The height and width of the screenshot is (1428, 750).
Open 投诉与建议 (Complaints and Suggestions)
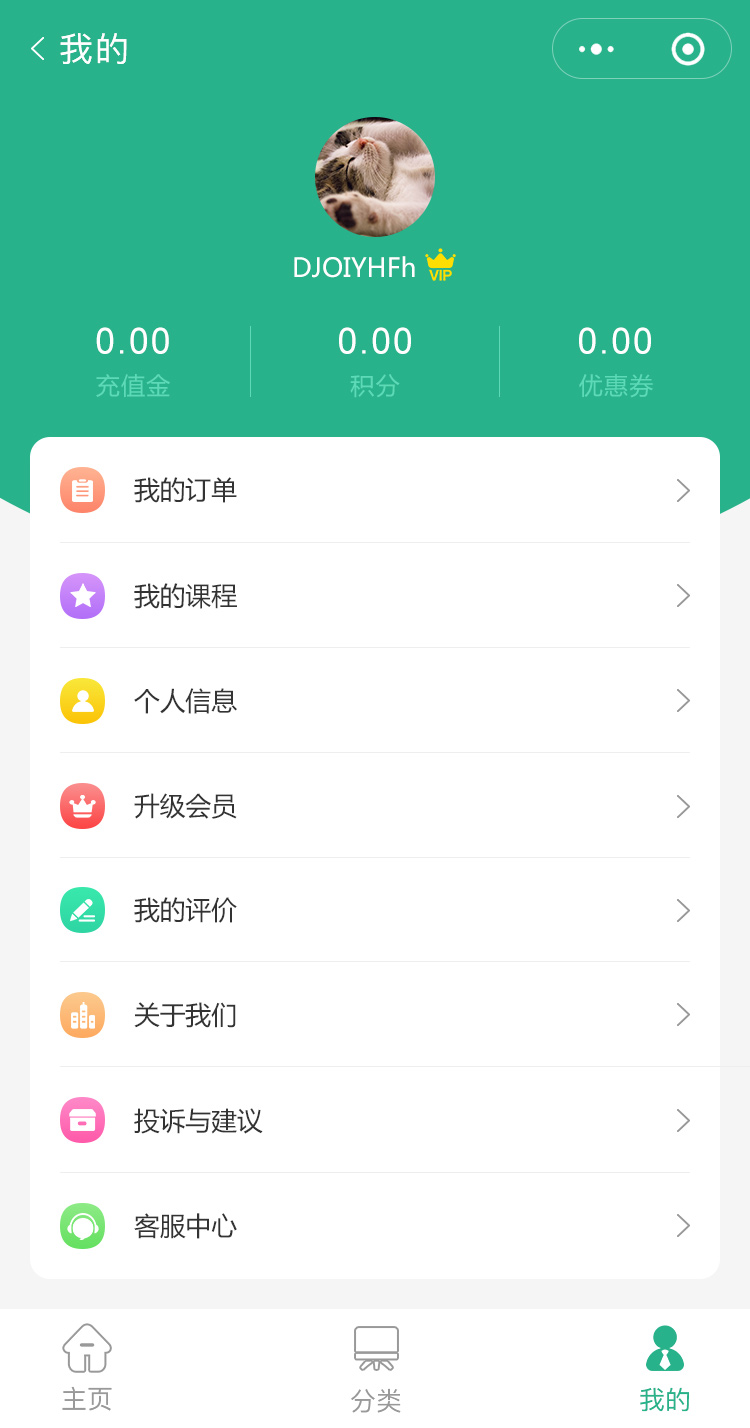click(375, 1121)
